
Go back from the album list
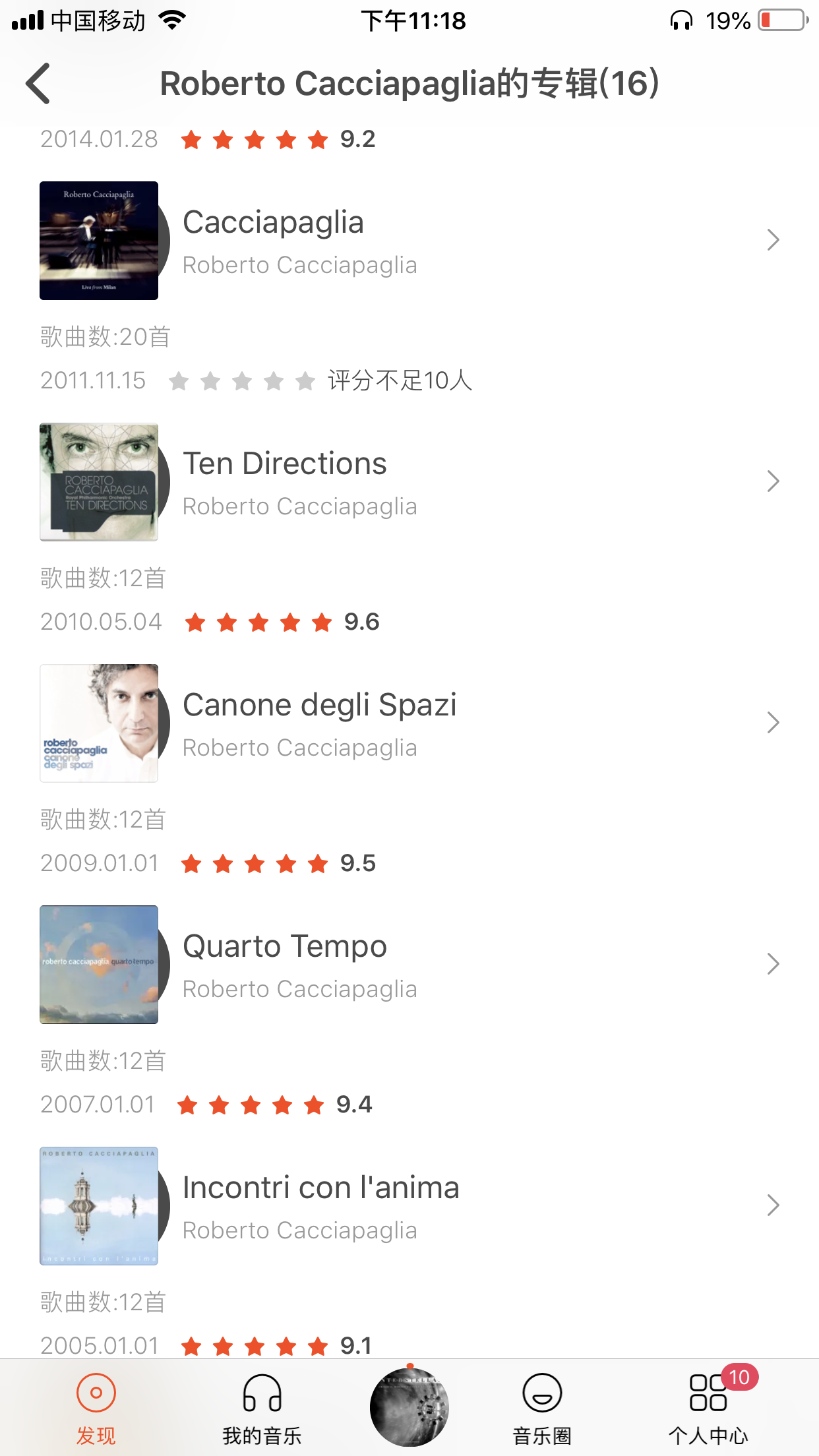[38, 84]
